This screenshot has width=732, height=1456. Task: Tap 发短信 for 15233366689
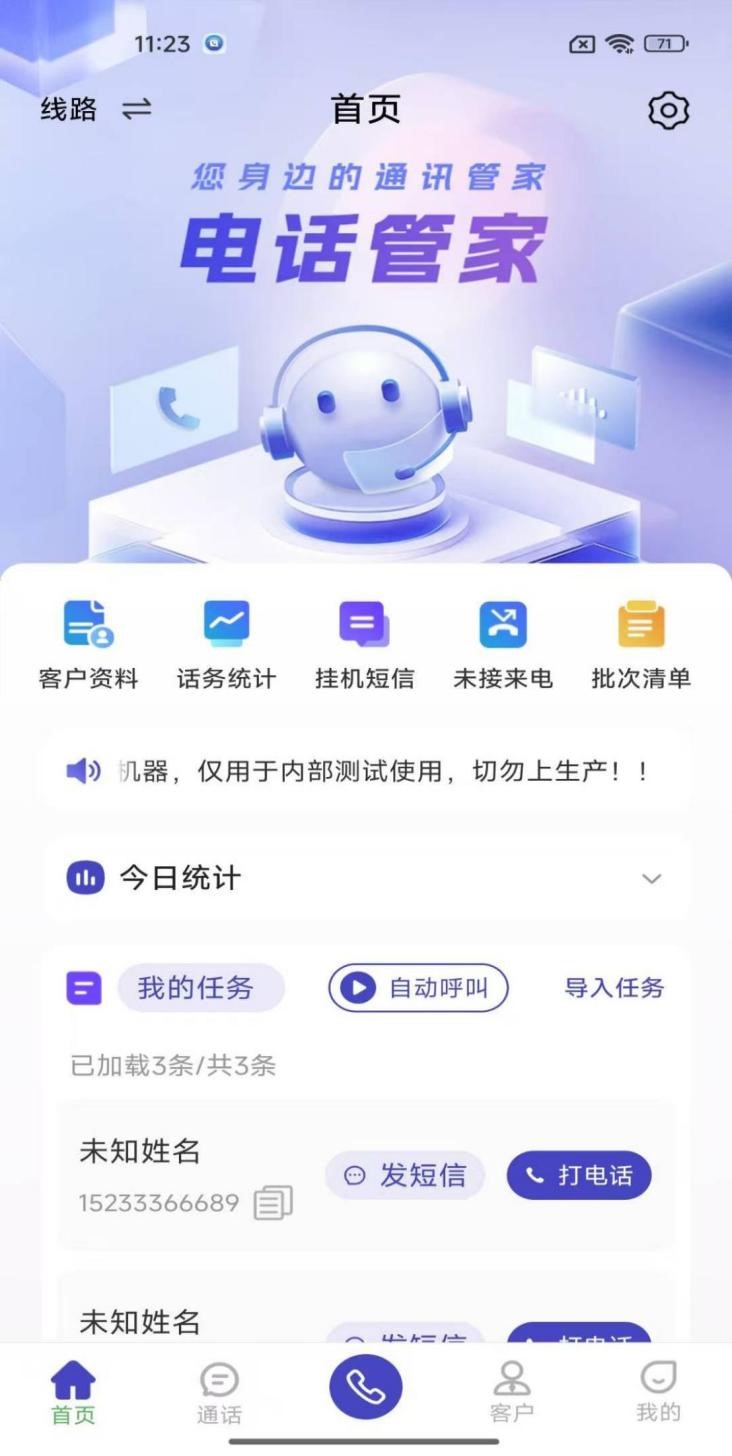pyautogui.click(x=405, y=1175)
